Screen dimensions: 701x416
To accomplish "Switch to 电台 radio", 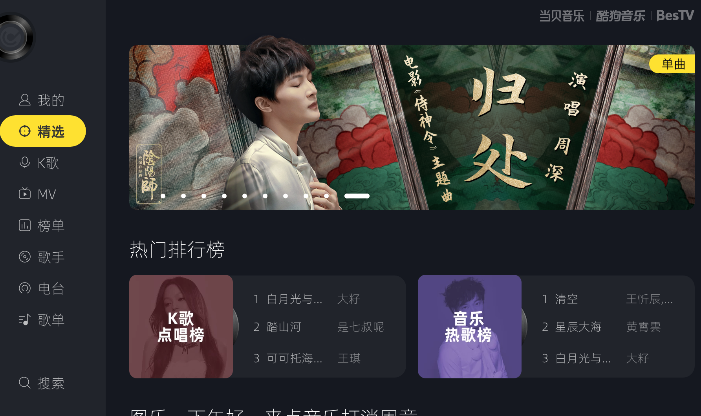I will point(42,289).
